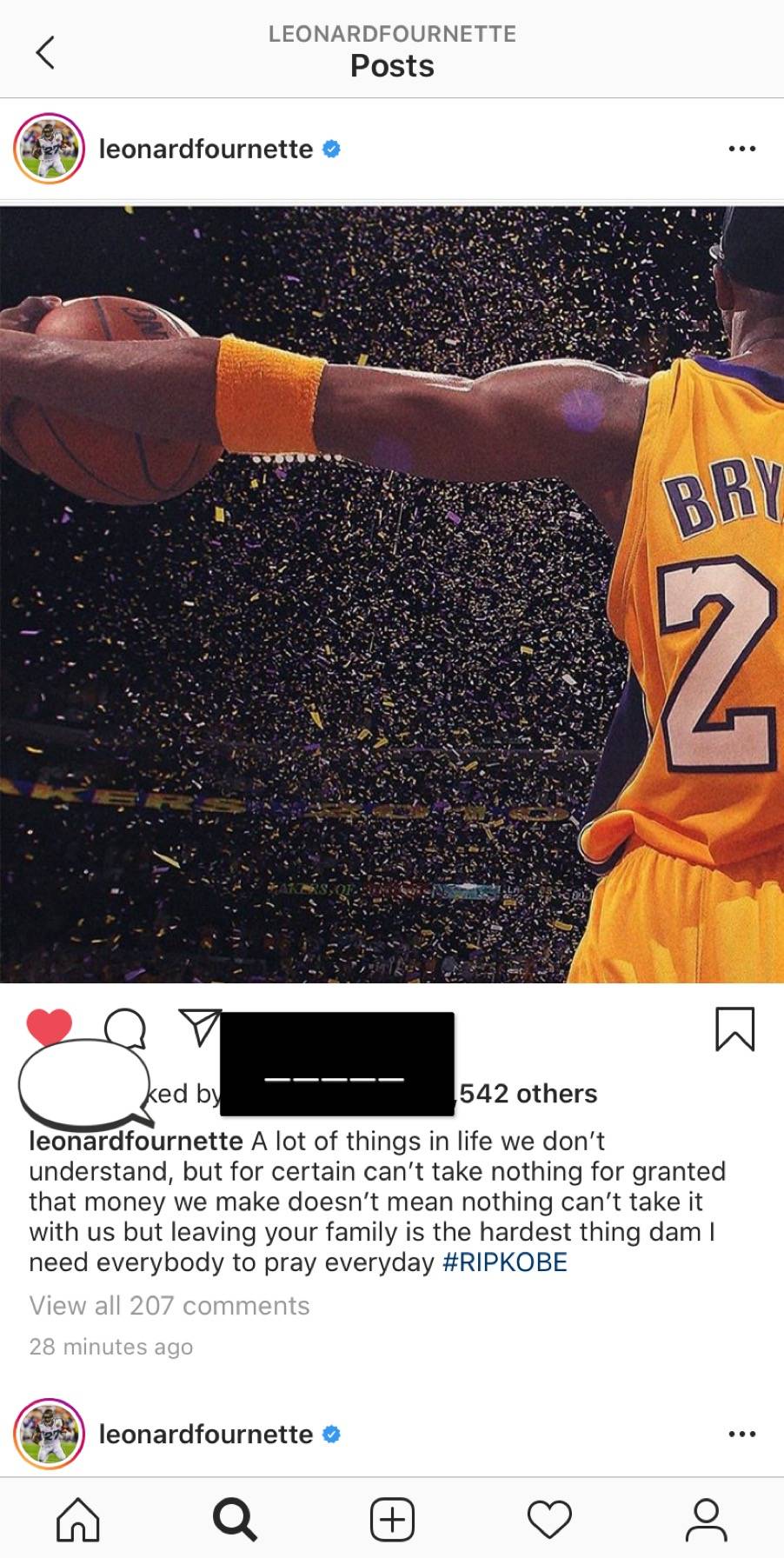View all 207 comments
Image resolution: width=784 pixels, height=1558 pixels.
pos(169,1306)
